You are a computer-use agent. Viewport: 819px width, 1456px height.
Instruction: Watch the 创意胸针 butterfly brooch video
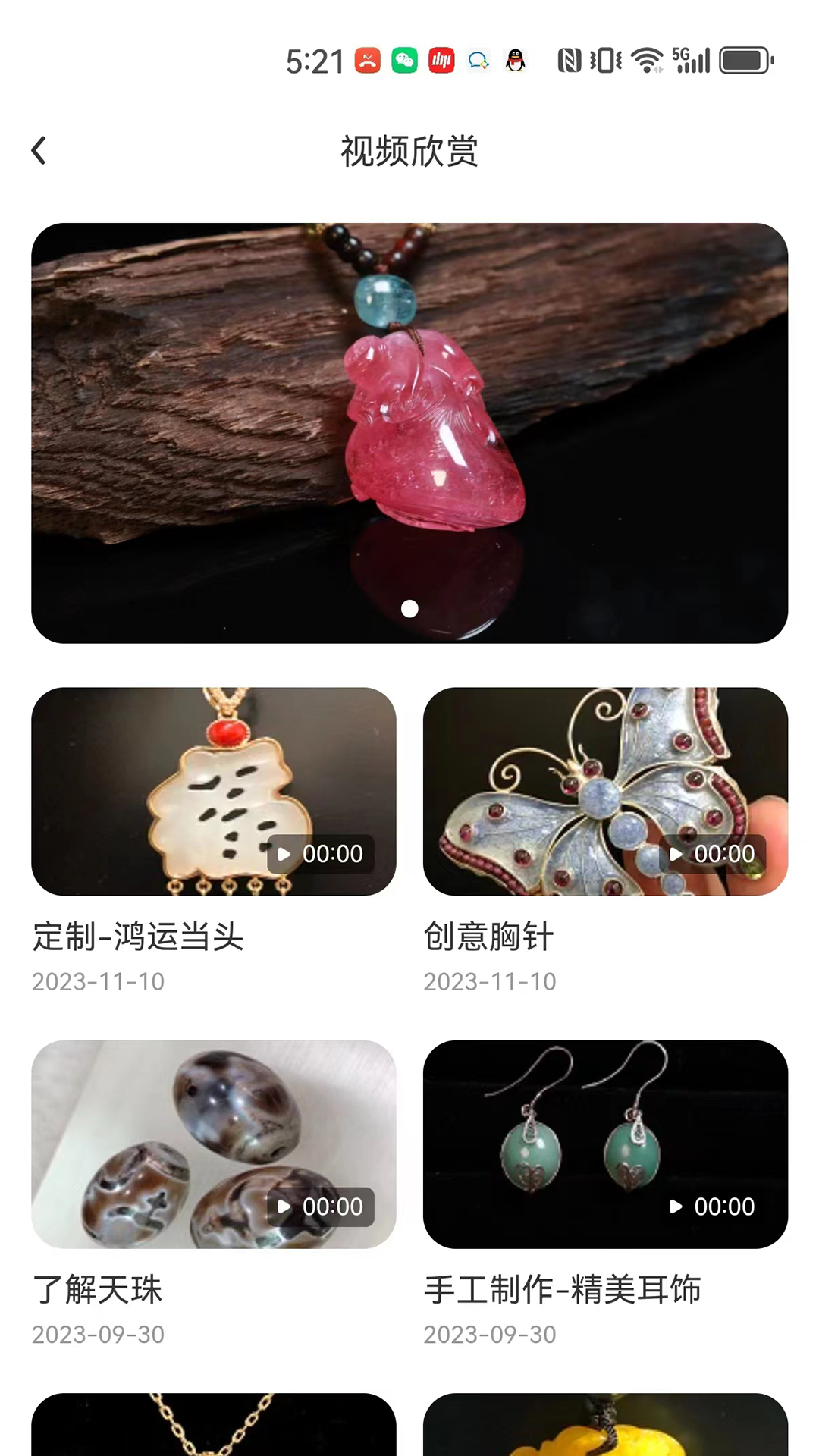(x=605, y=791)
